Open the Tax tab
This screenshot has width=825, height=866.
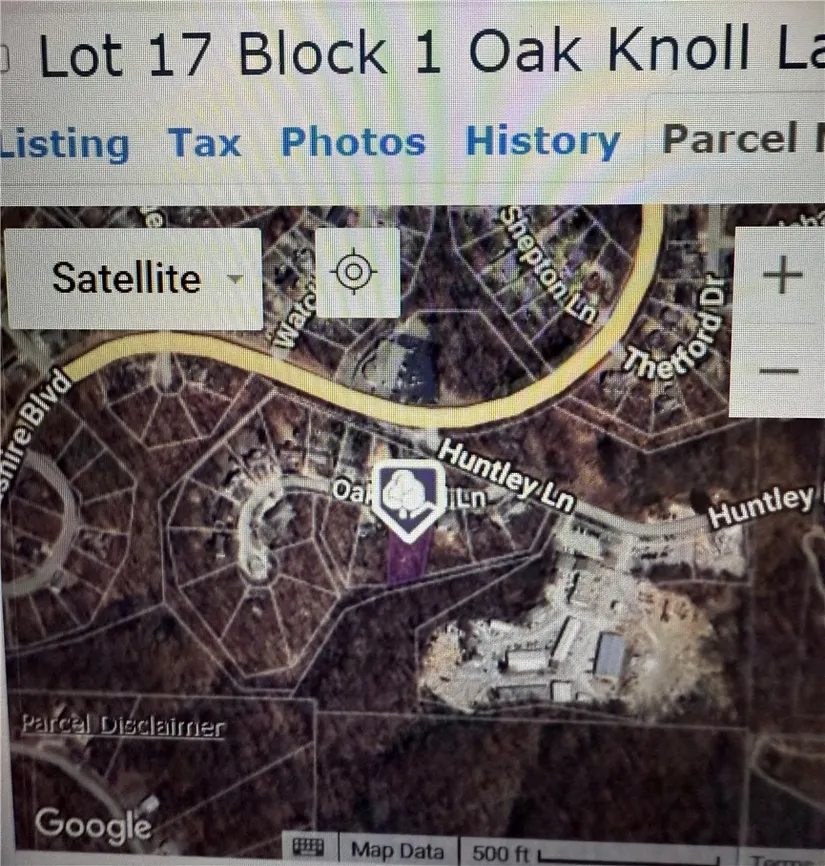point(204,143)
